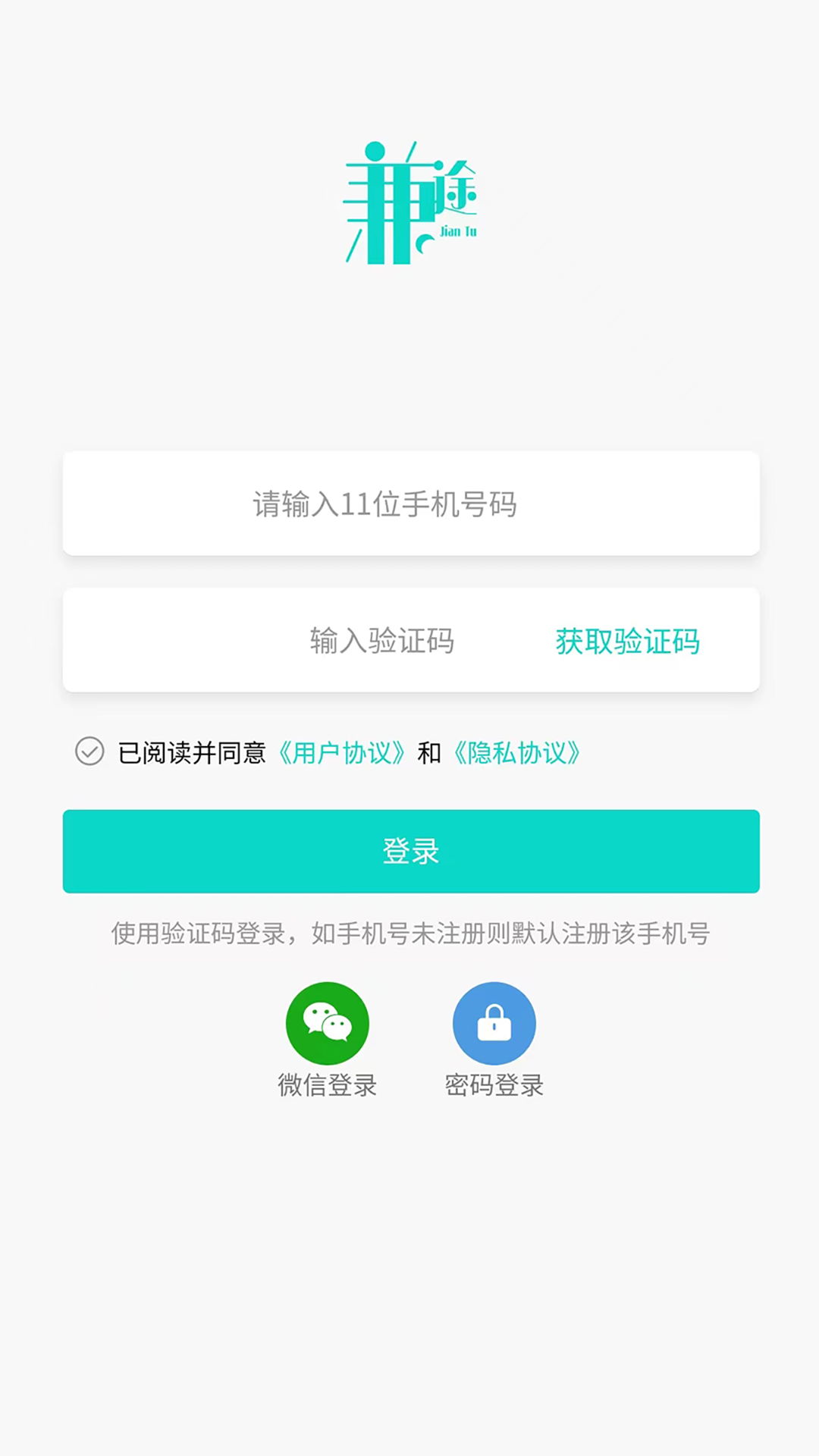The width and height of the screenshot is (819, 1456).
Task: Click the 输入验证码 code field
Action: (x=381, y=641)
